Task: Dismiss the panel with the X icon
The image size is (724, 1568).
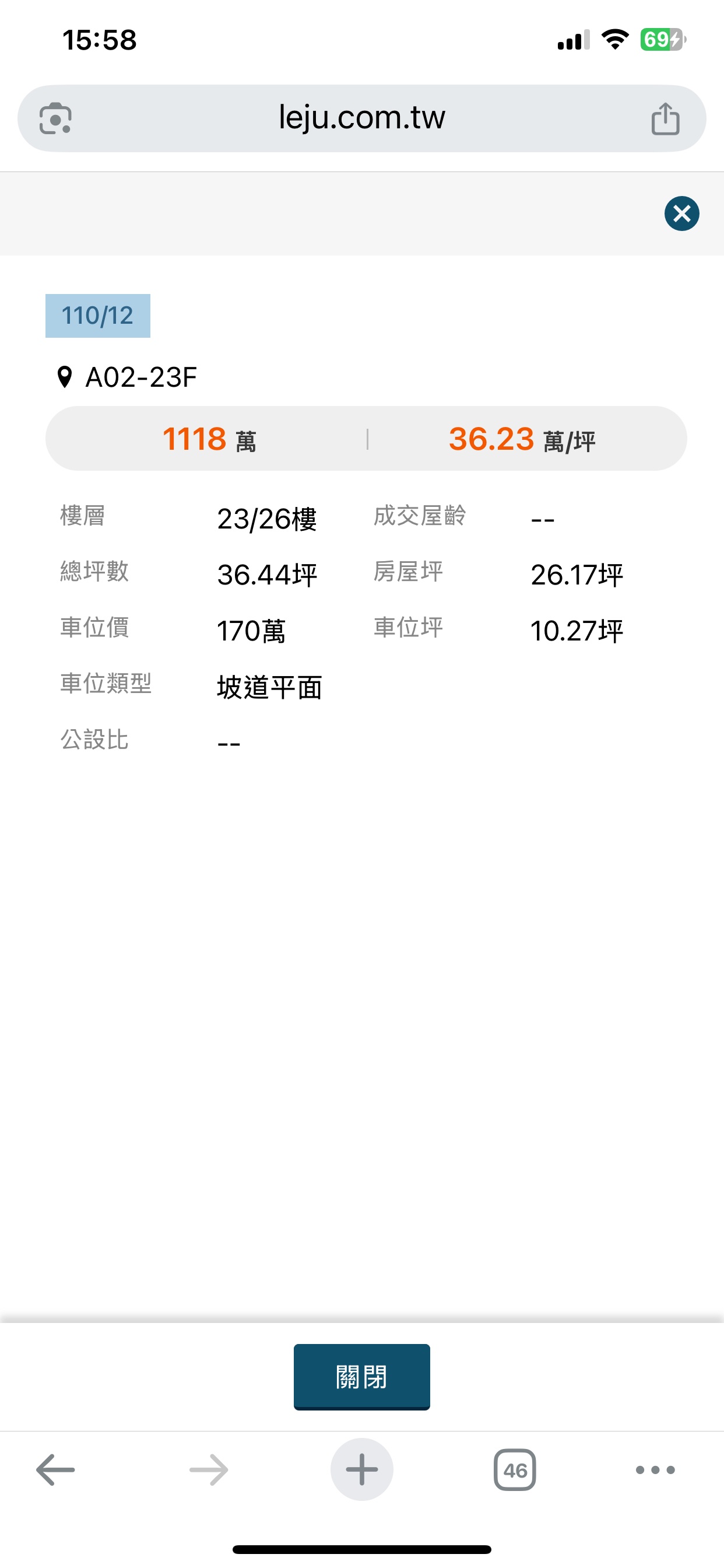Action: (681, 213)
